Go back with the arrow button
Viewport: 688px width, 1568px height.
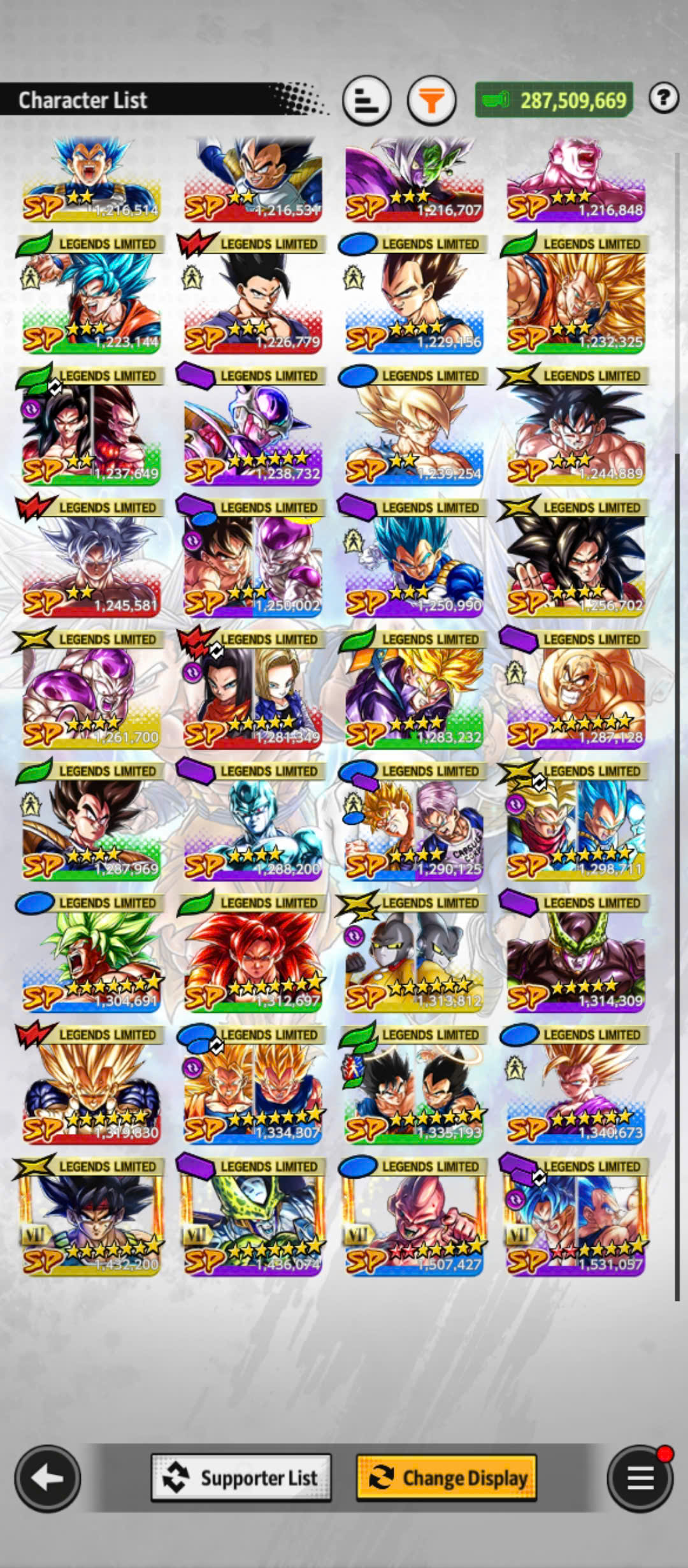[47, 1477]
